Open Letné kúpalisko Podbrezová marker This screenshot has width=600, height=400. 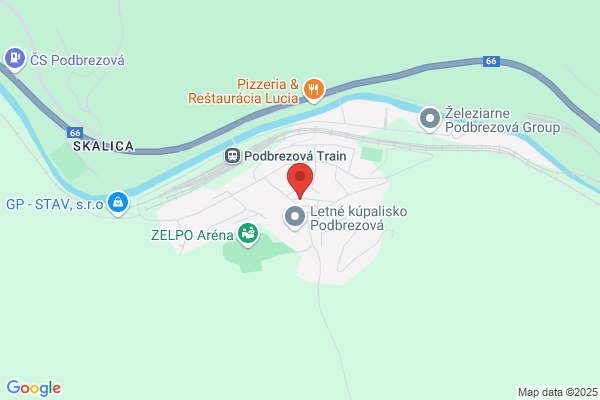(295, 217)
